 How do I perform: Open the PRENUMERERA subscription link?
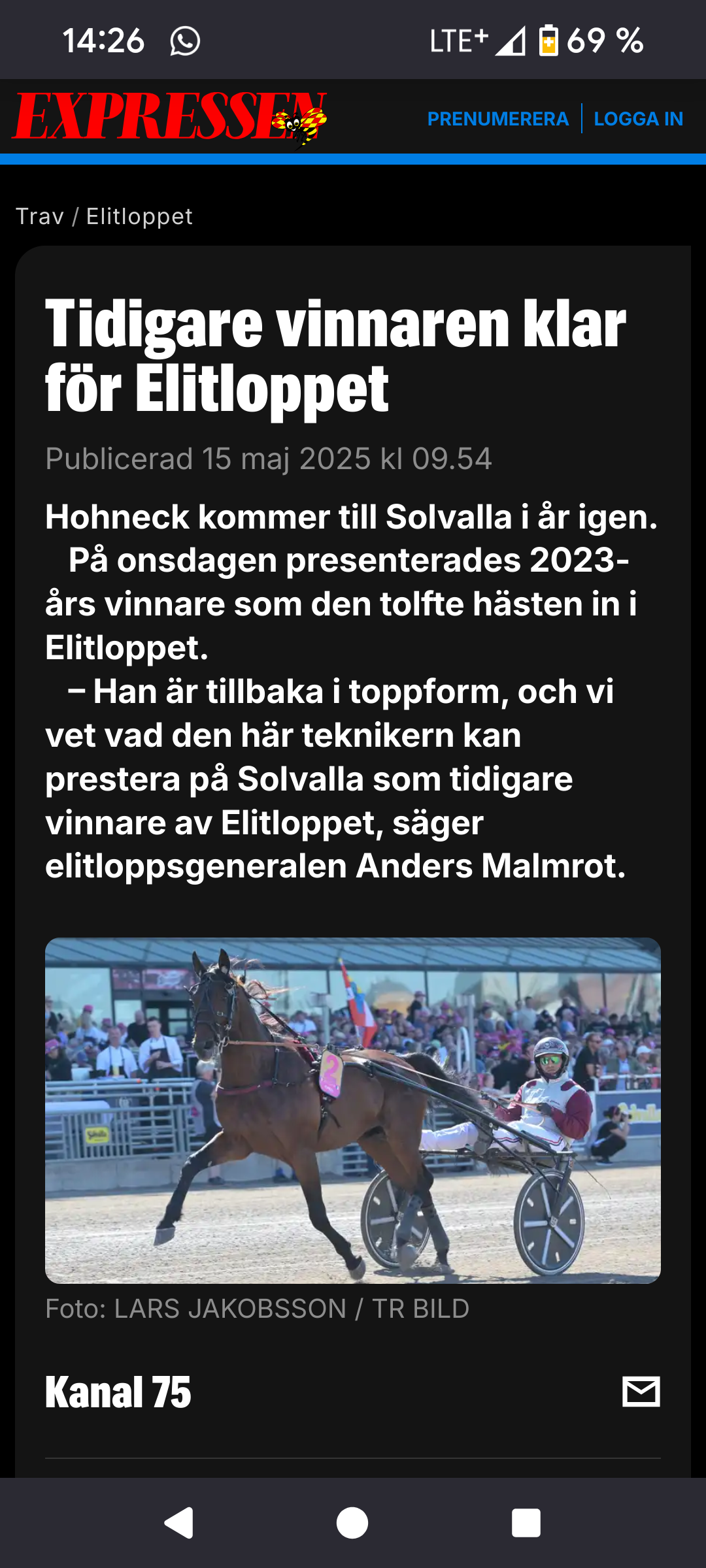[x=497, y=119]
